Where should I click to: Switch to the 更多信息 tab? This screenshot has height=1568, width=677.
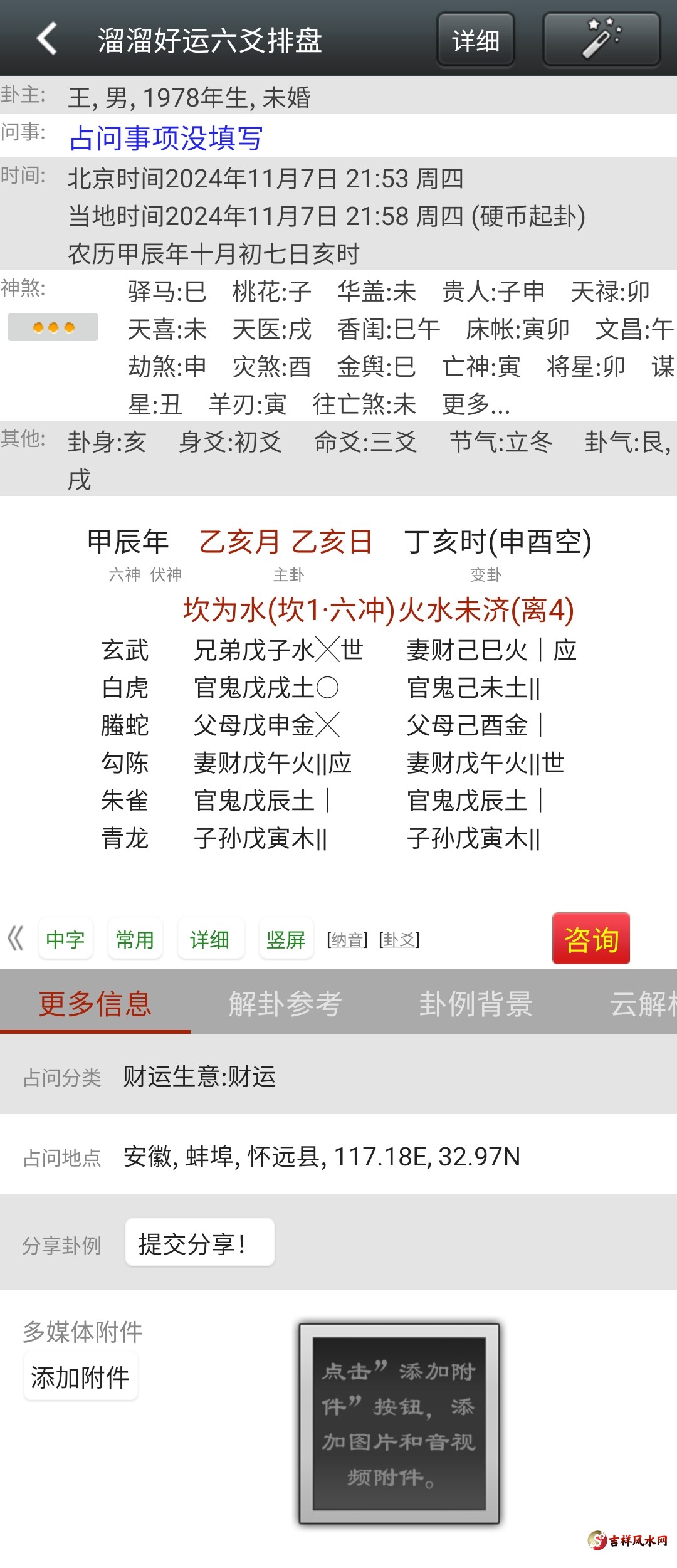(95, 1004)
